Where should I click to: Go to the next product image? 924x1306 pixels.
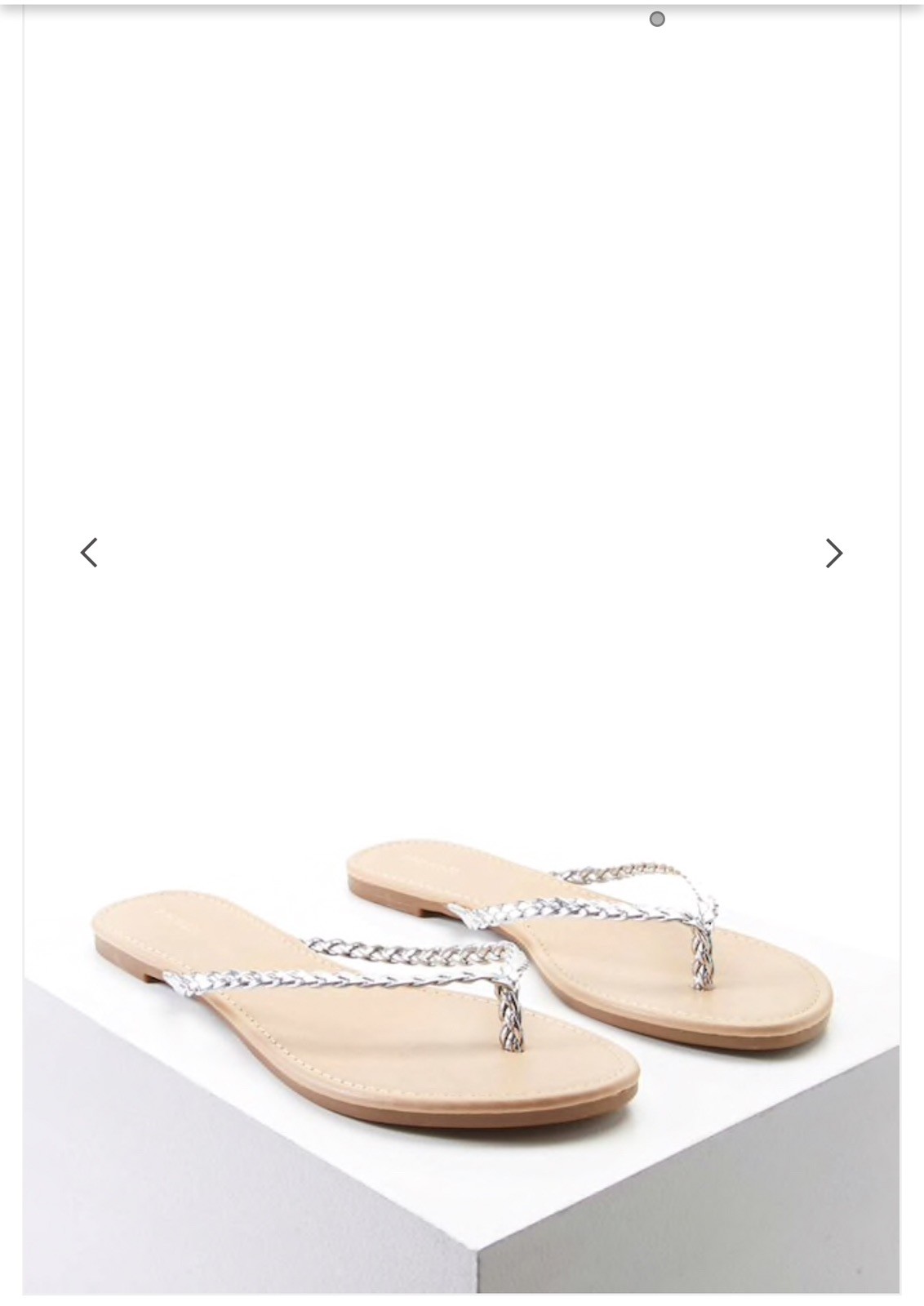[x=833, y=553]
